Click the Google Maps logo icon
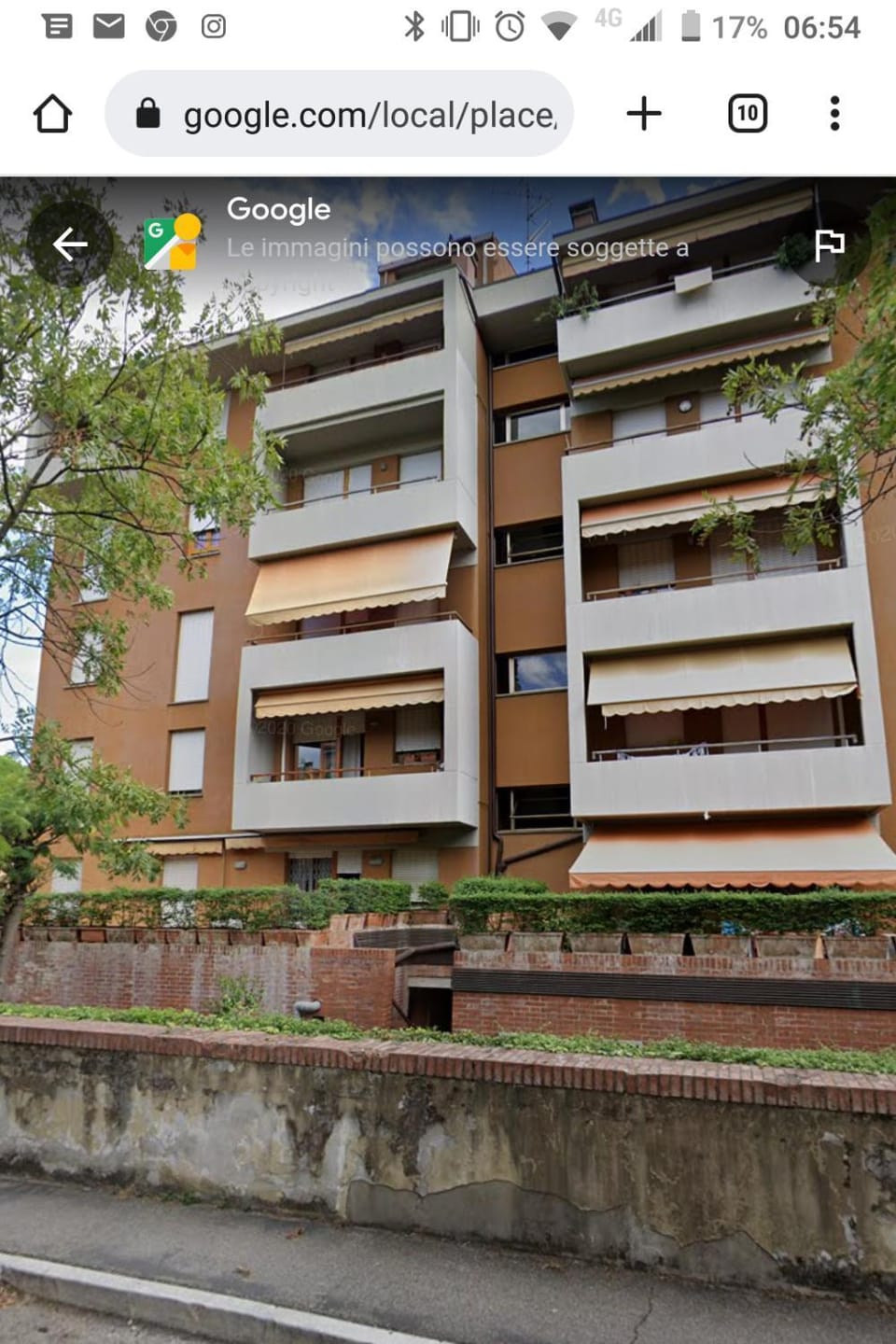The height and width of the screenshot is (1344, 896). point(173,238)
